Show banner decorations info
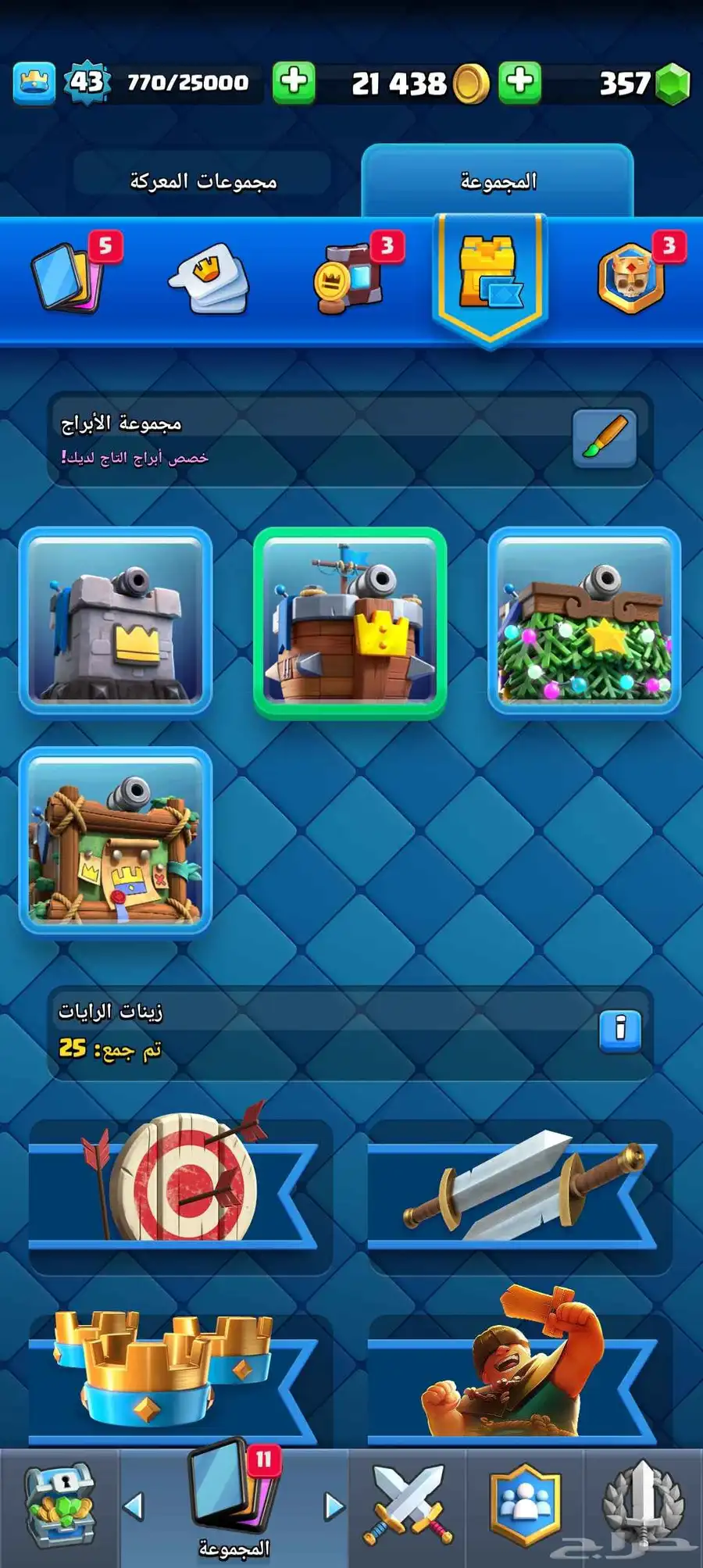703x1568 pixels. point(620,1030)
